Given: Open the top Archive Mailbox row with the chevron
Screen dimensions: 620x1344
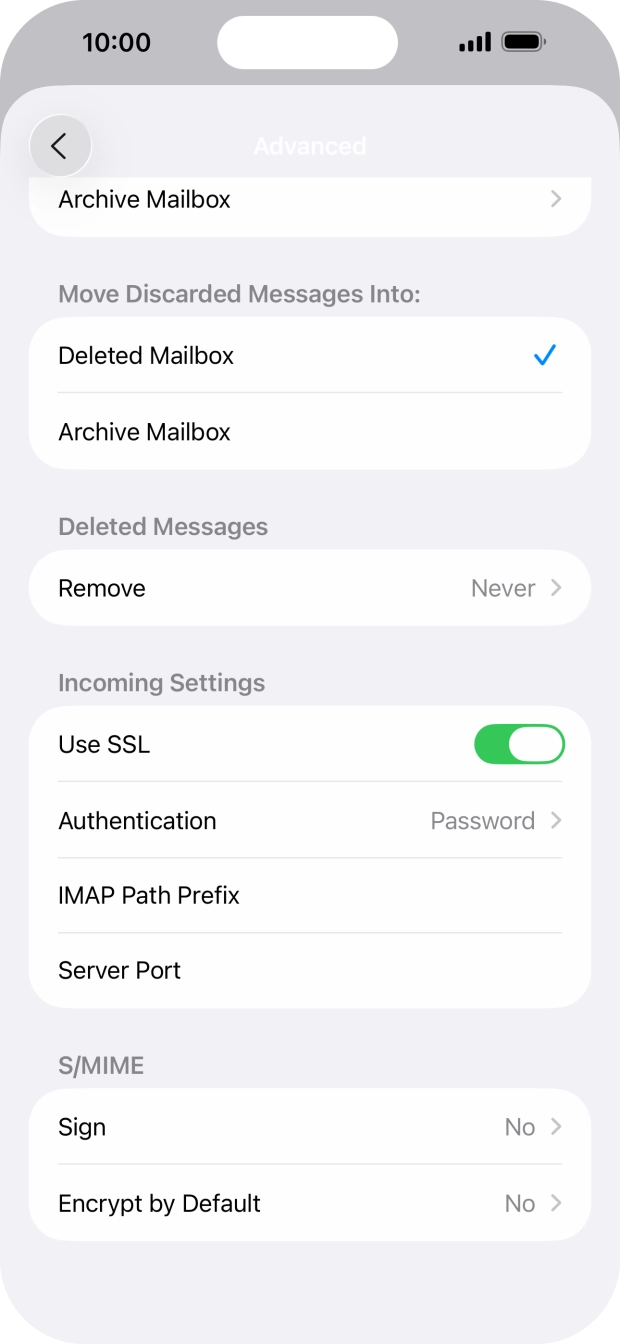Looking at the screenshot, I should coord(310,199).
